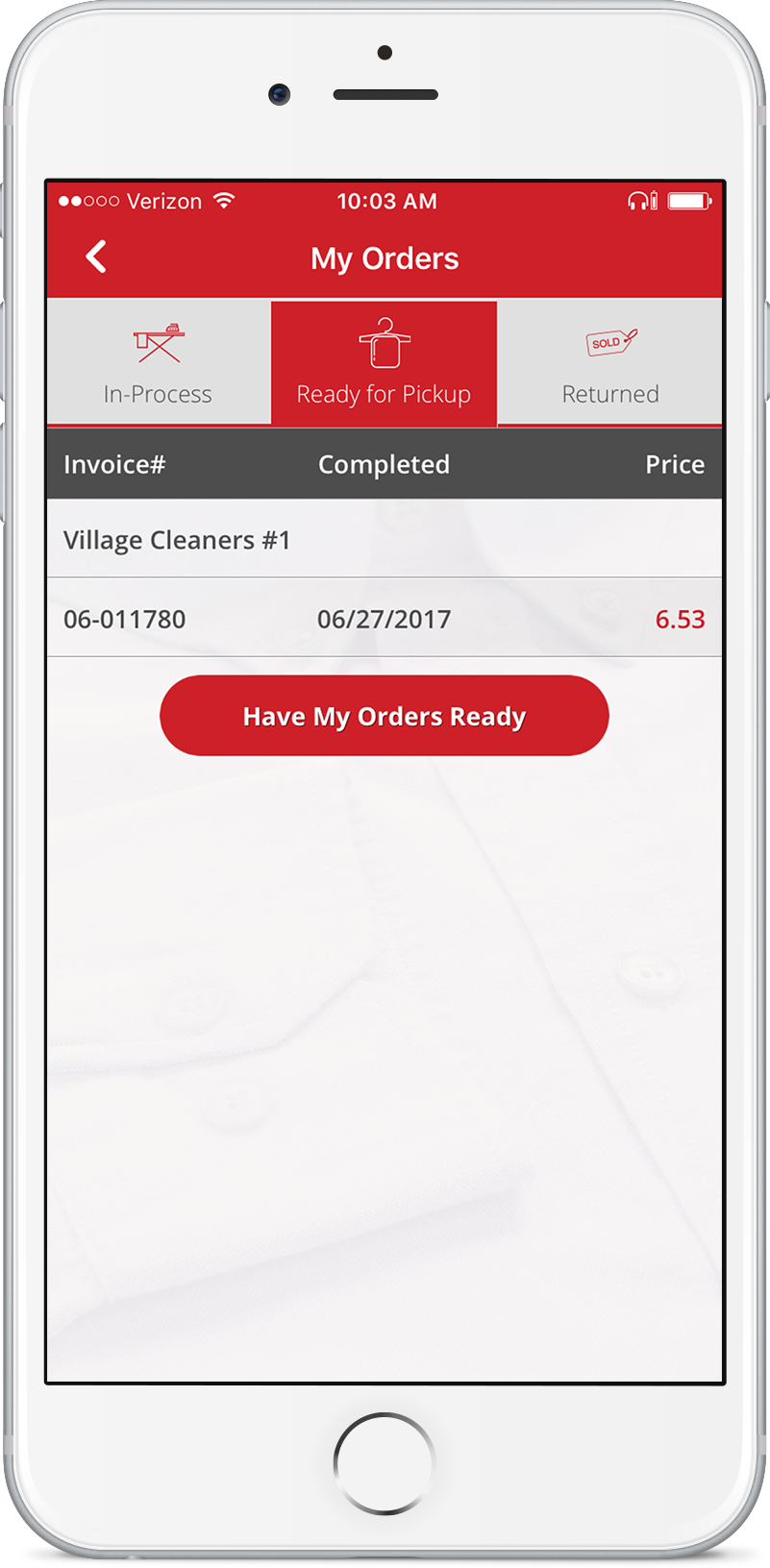Open the Returned tab
This screenshot has height=1568, width=770.
(609, 363)
